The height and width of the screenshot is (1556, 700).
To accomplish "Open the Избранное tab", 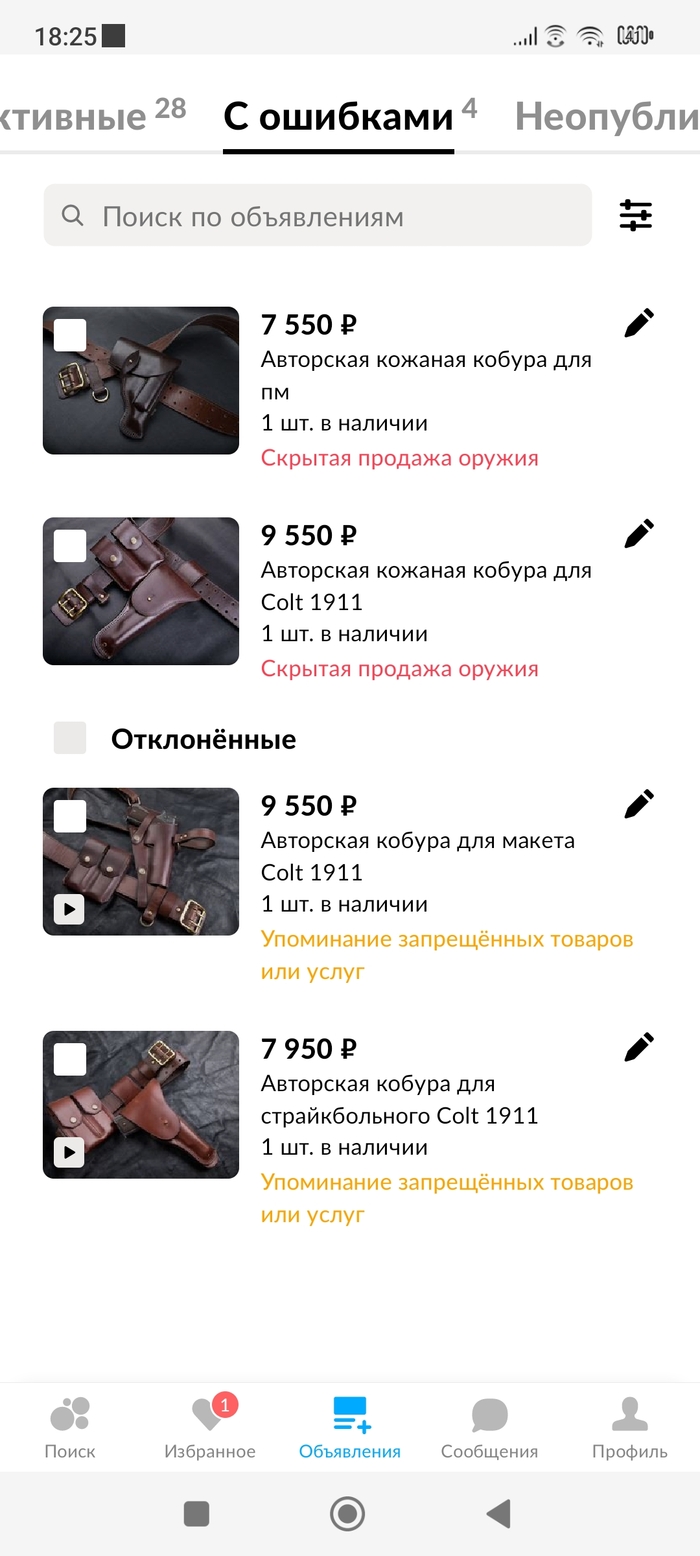I will 209,1428.
